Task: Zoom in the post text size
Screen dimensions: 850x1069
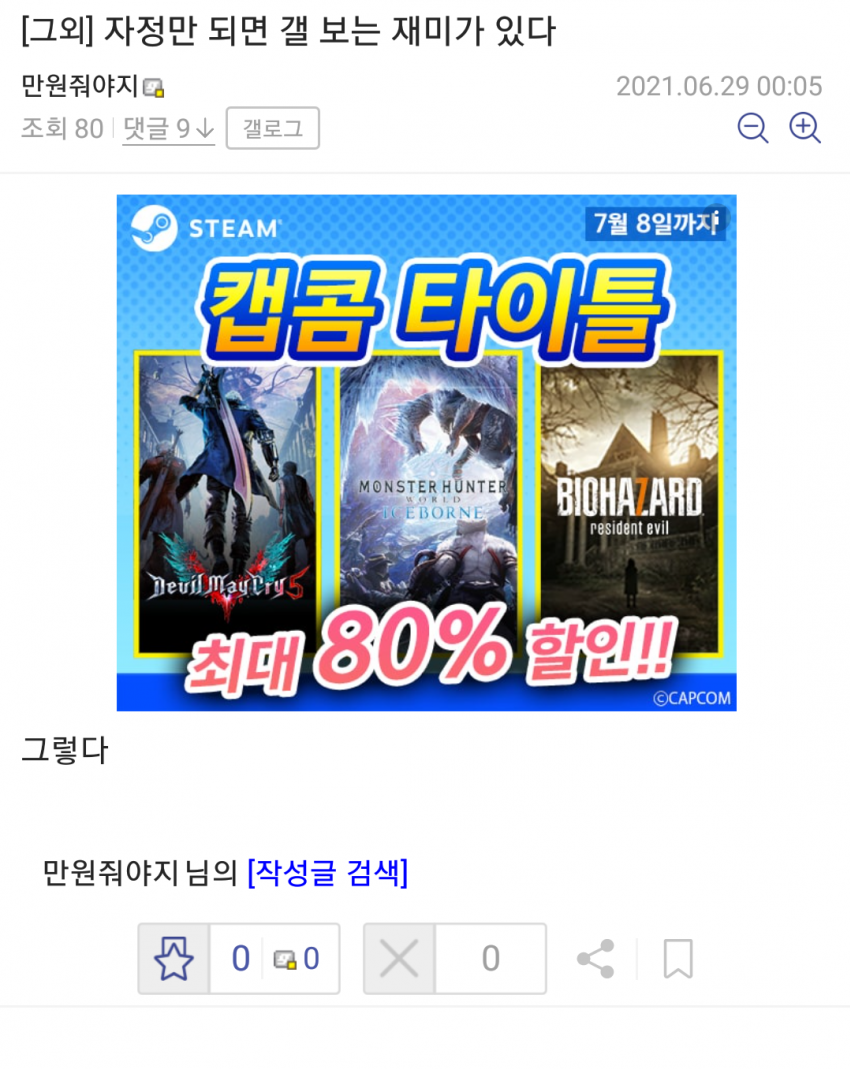Action: tap(805, 128)
